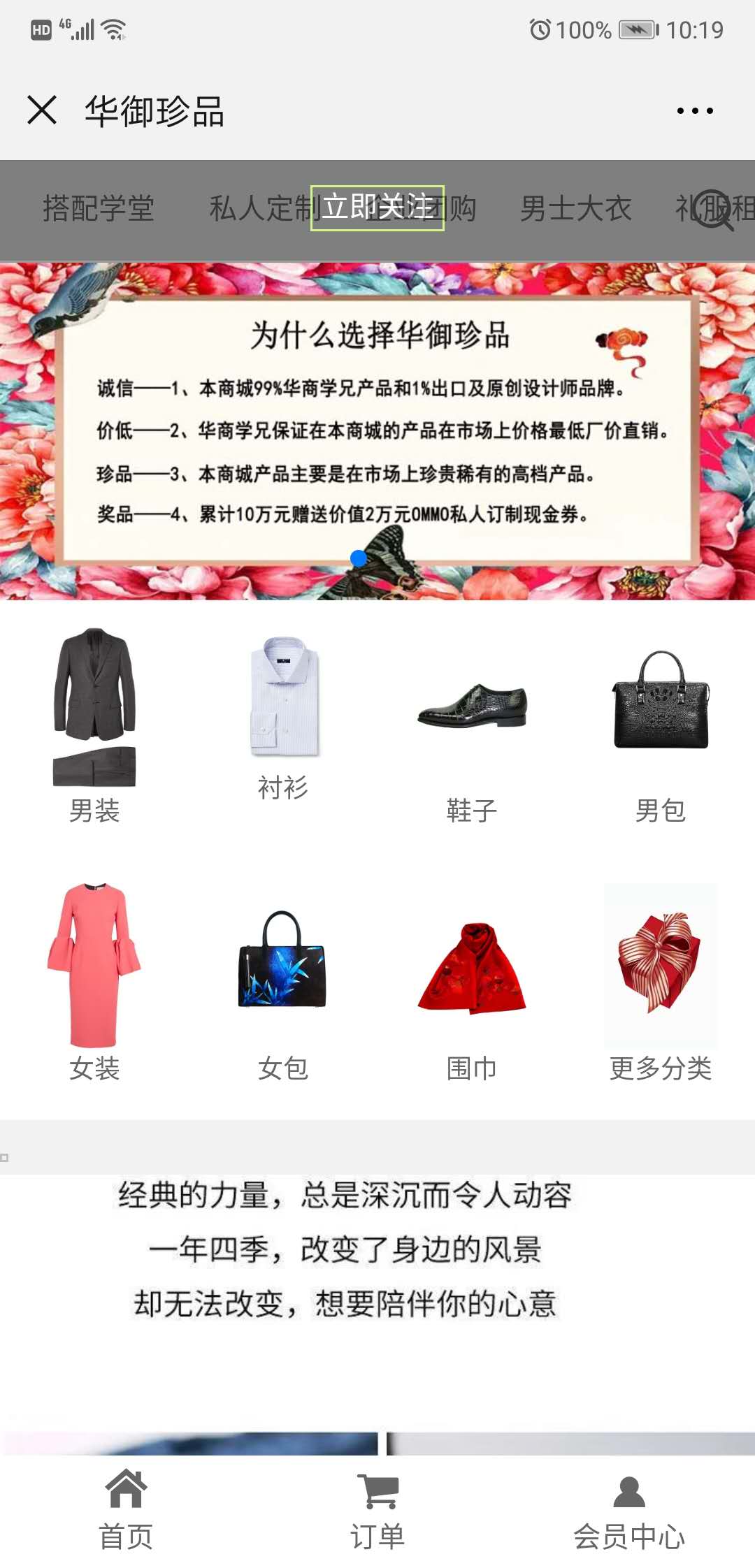
Task: Tap the 立即关注 follow button
Action: click(377, 208)
